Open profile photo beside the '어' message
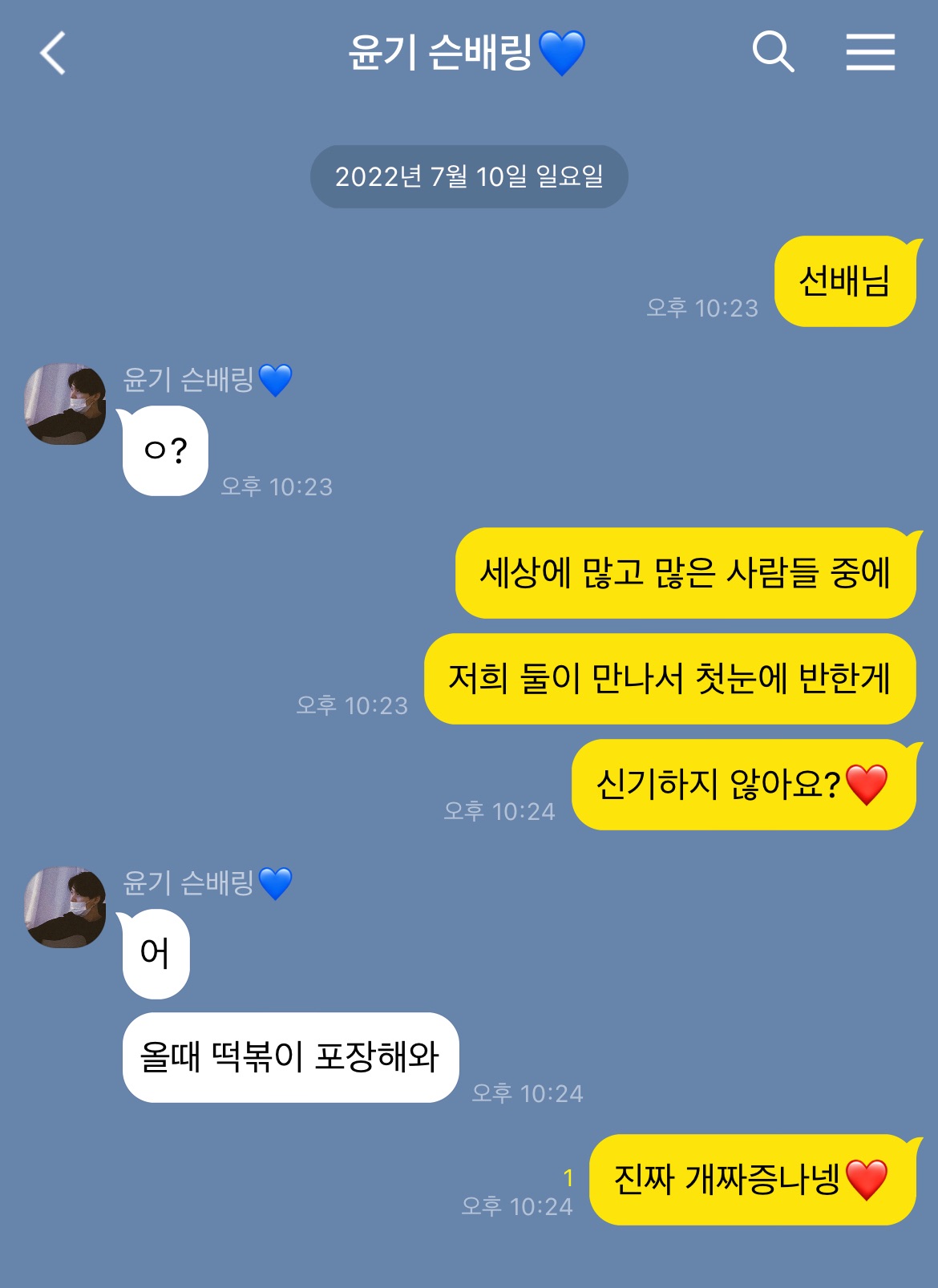This screenshot has width=938, height=1288. point(66,906)
